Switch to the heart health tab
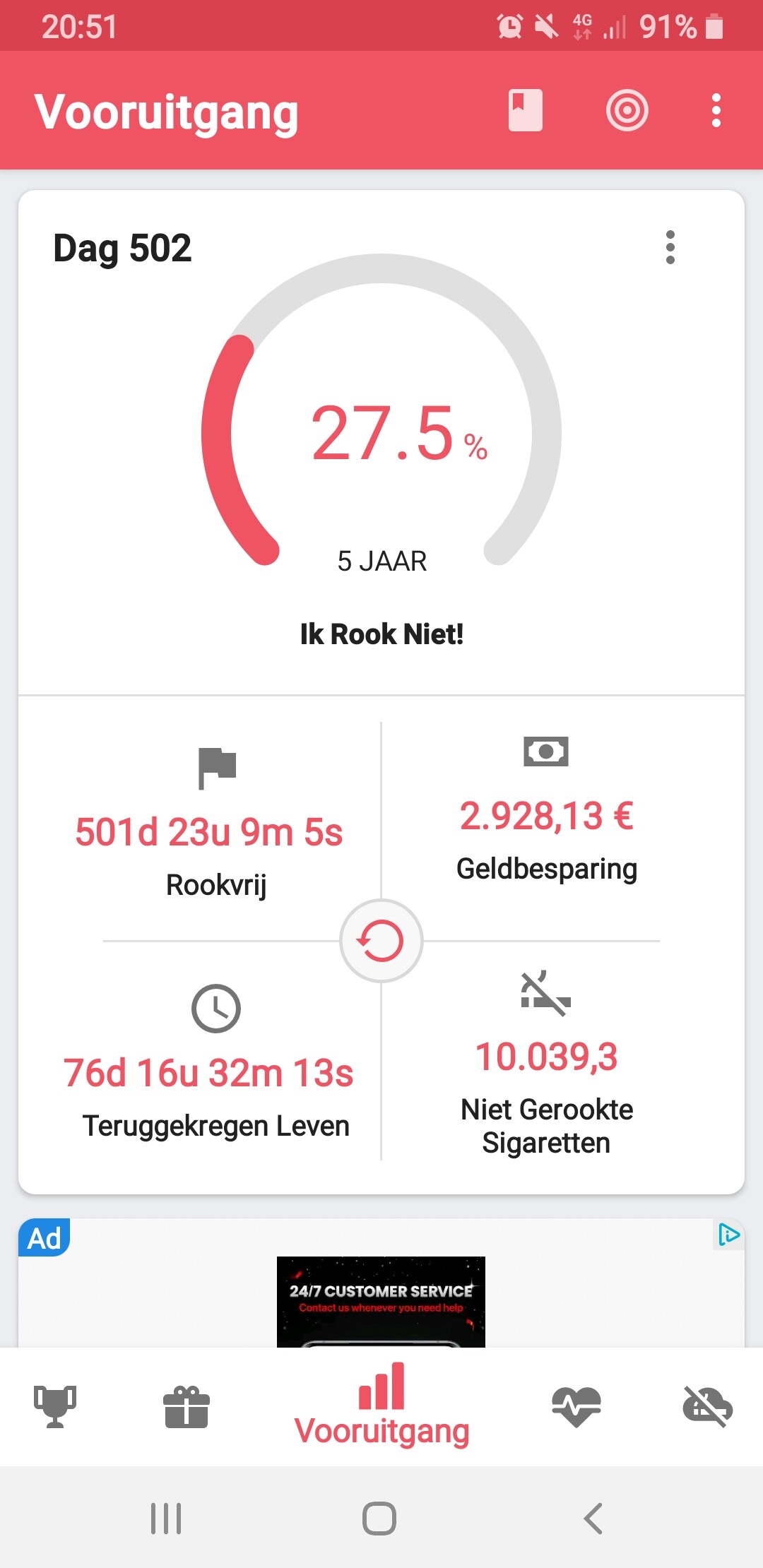763x1568 pixels. pos(576,1407)
